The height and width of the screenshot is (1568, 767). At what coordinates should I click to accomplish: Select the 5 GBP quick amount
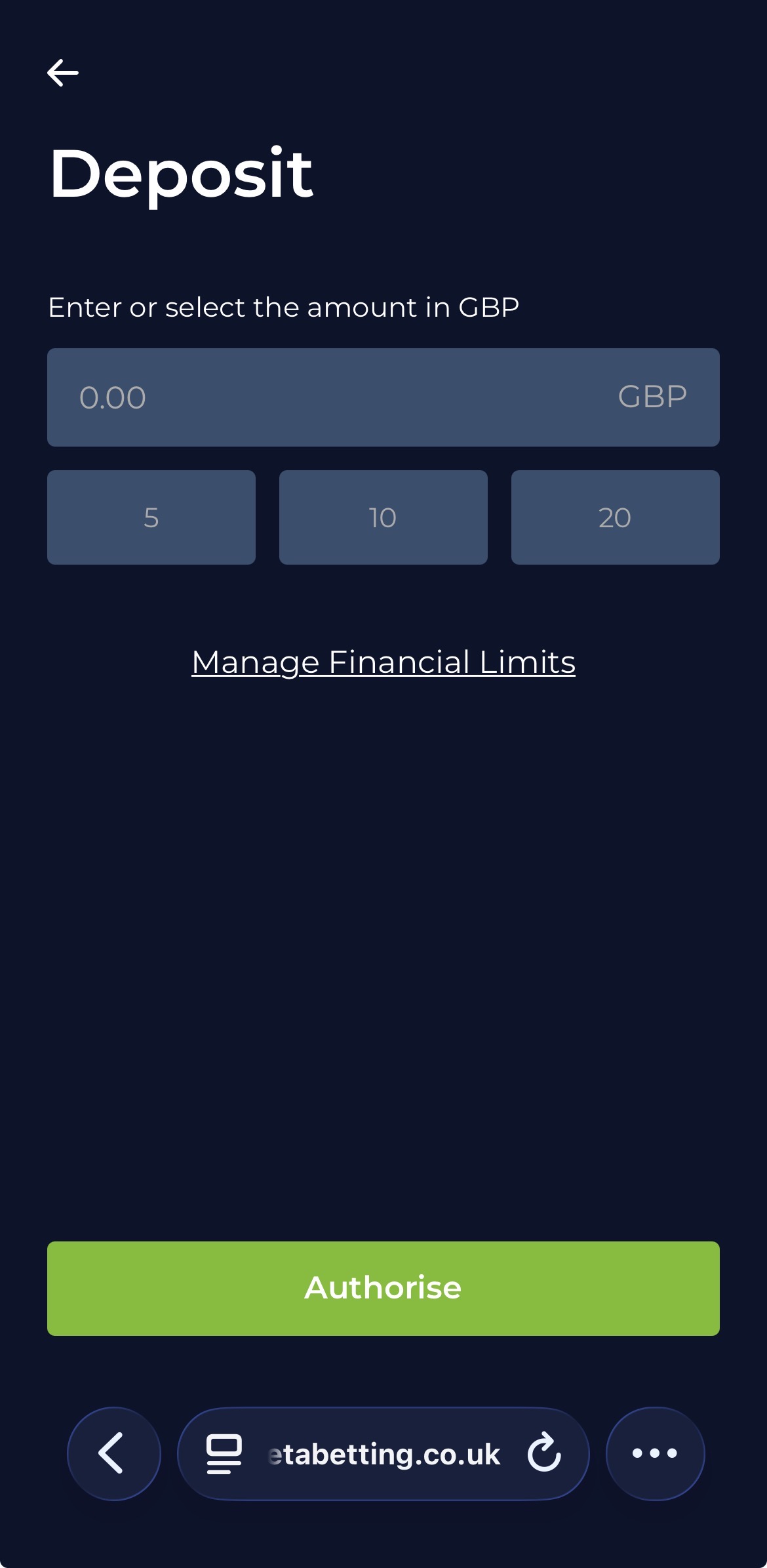151,517
